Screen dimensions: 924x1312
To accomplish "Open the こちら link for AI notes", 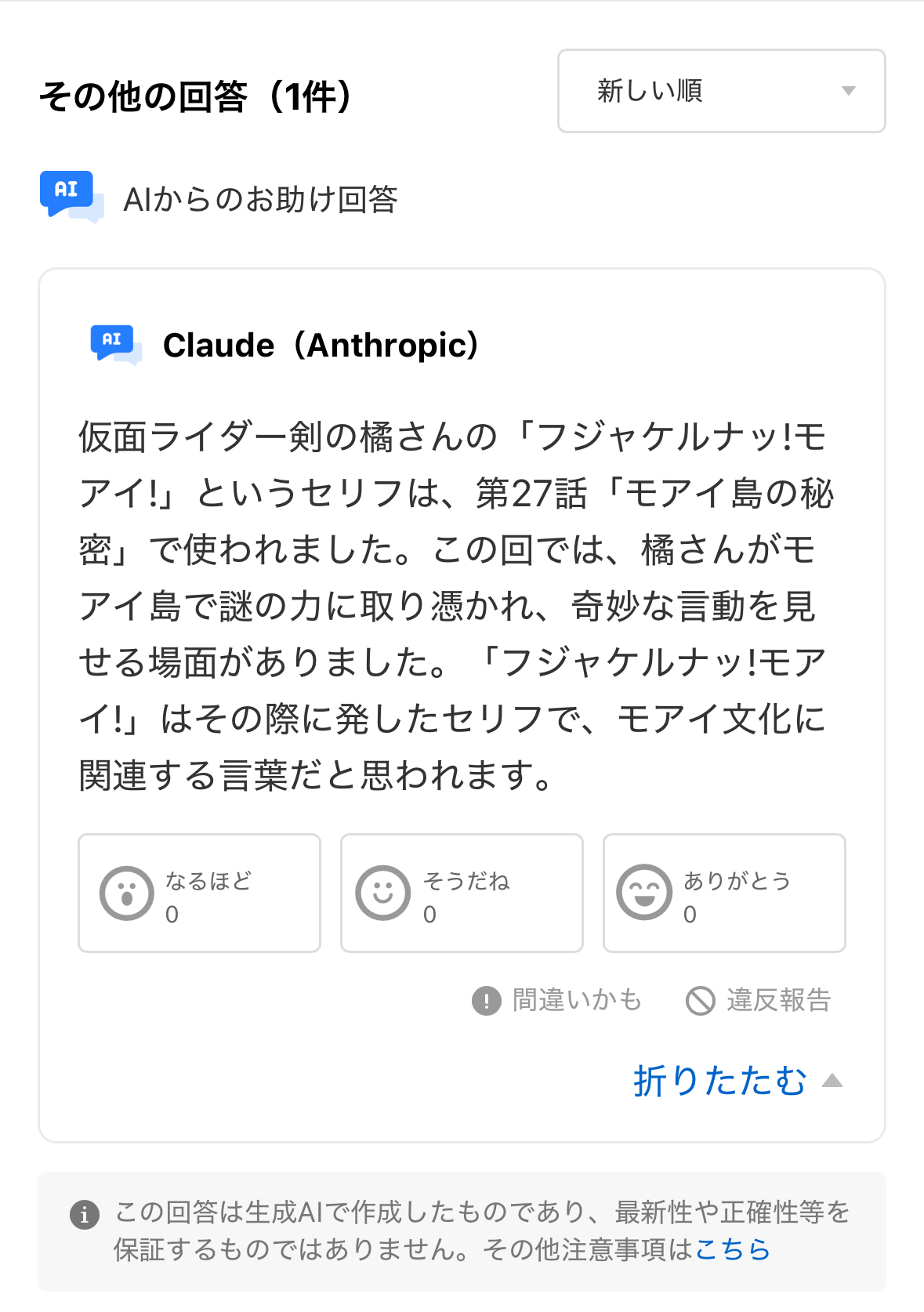I will [733, 1249].
